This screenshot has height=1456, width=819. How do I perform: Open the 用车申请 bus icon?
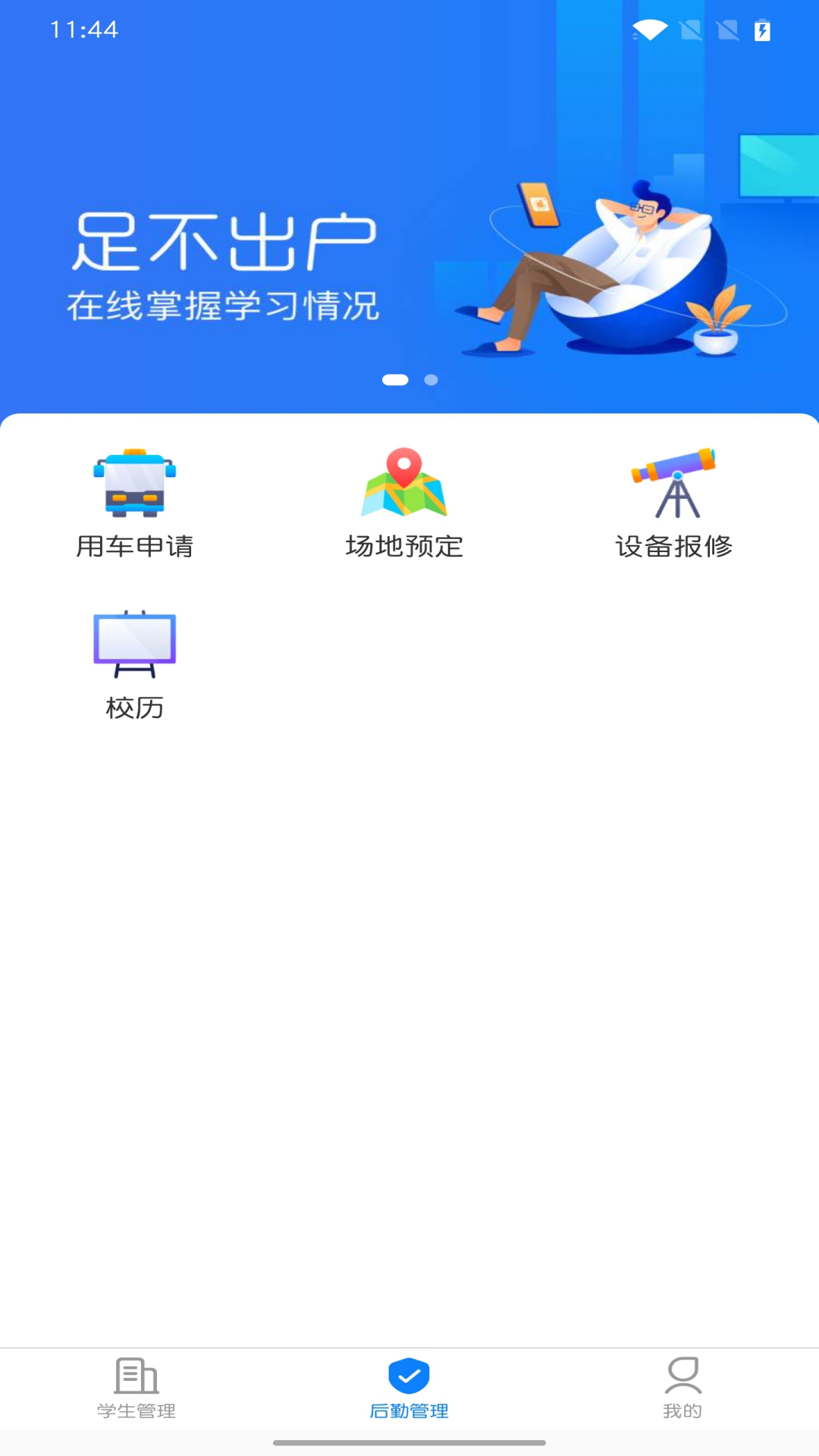point(135,484)
